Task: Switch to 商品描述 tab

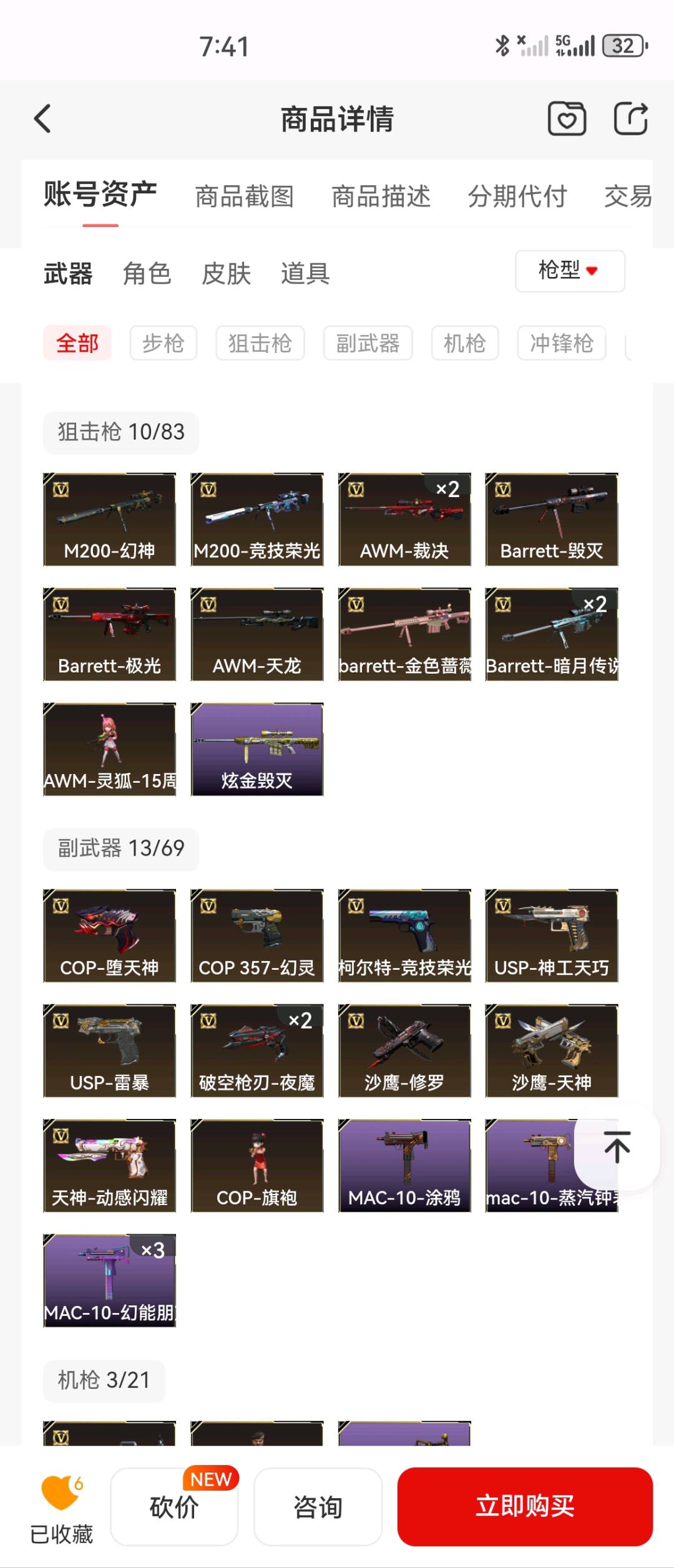Action: [381, 196]
